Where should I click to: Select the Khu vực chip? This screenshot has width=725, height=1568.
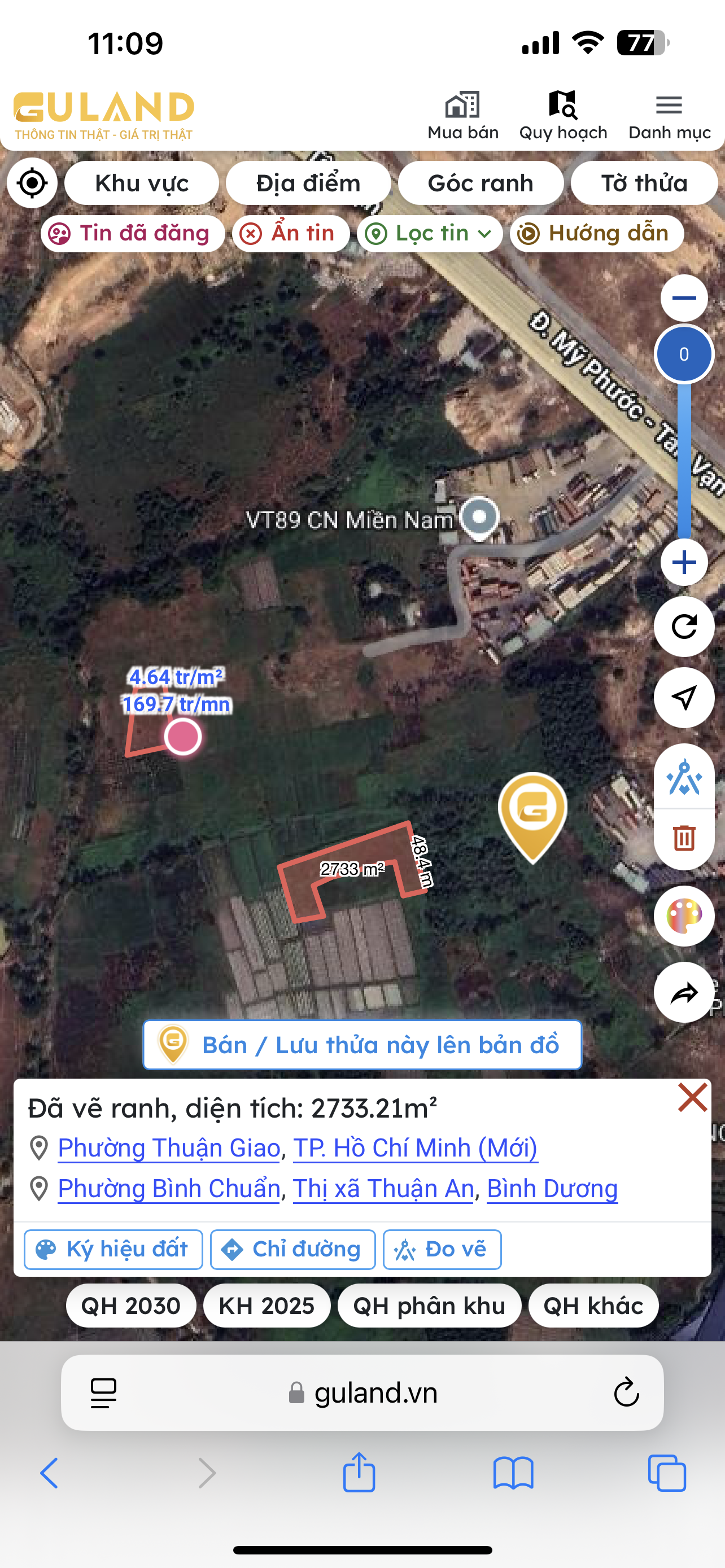coord(141,183)
